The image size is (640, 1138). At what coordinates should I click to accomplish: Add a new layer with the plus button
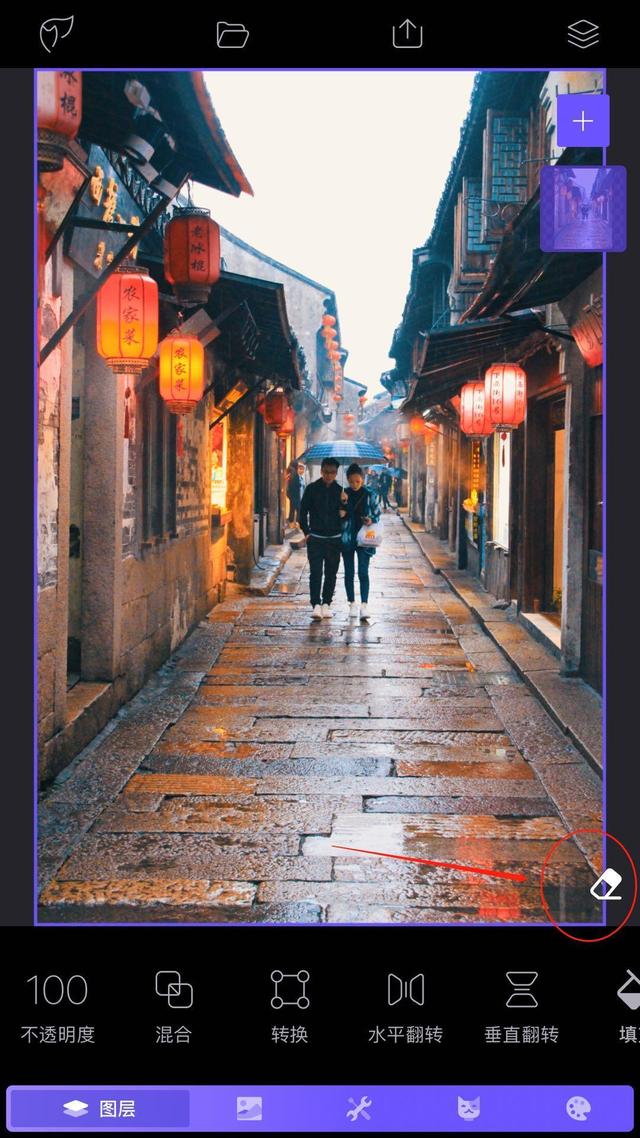tap(583, 120)
